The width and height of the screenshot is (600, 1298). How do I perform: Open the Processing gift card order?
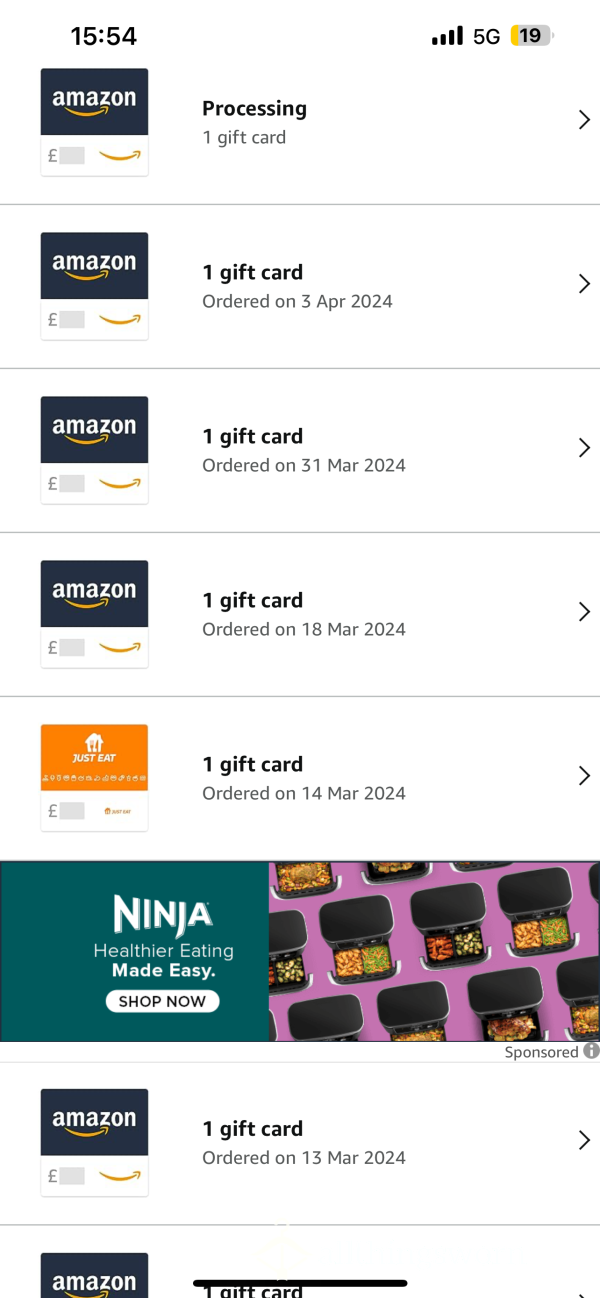[300, 122]
